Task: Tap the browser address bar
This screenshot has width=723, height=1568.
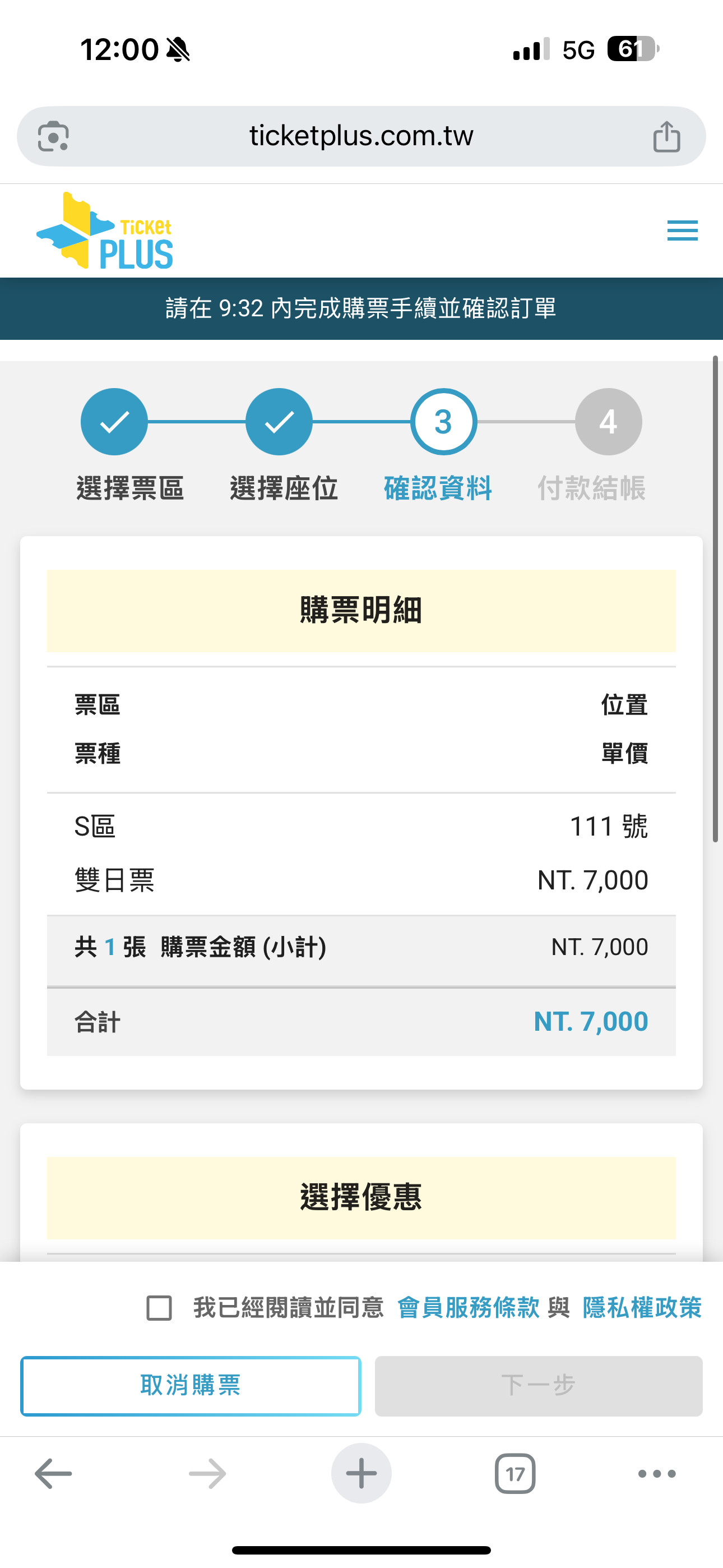Action: [361, 136]
